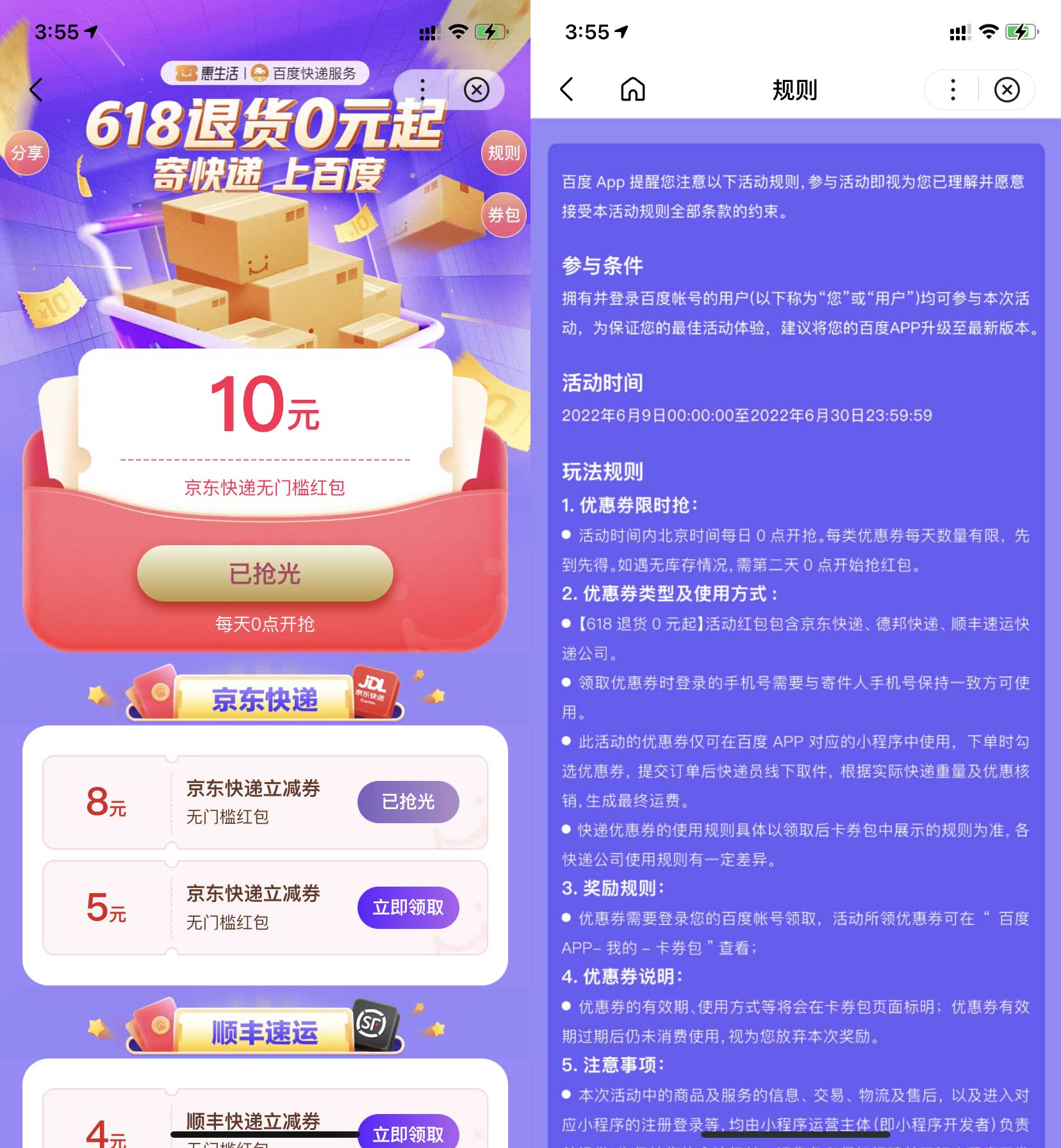Click the sold-out 已抢光 red packet button
1061x1148 pixels.
click(265, 574)
